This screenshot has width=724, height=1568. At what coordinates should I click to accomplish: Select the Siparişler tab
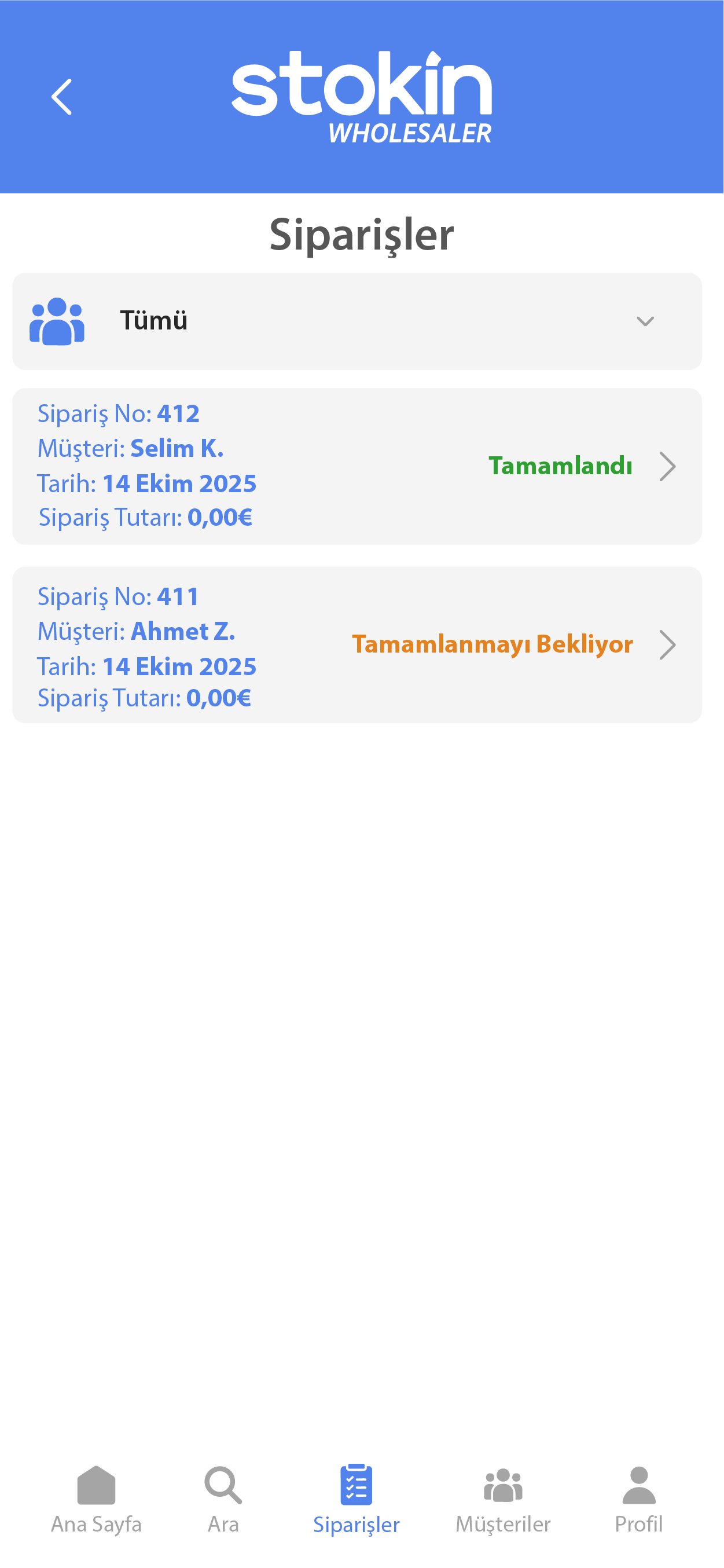point(356,1499)
